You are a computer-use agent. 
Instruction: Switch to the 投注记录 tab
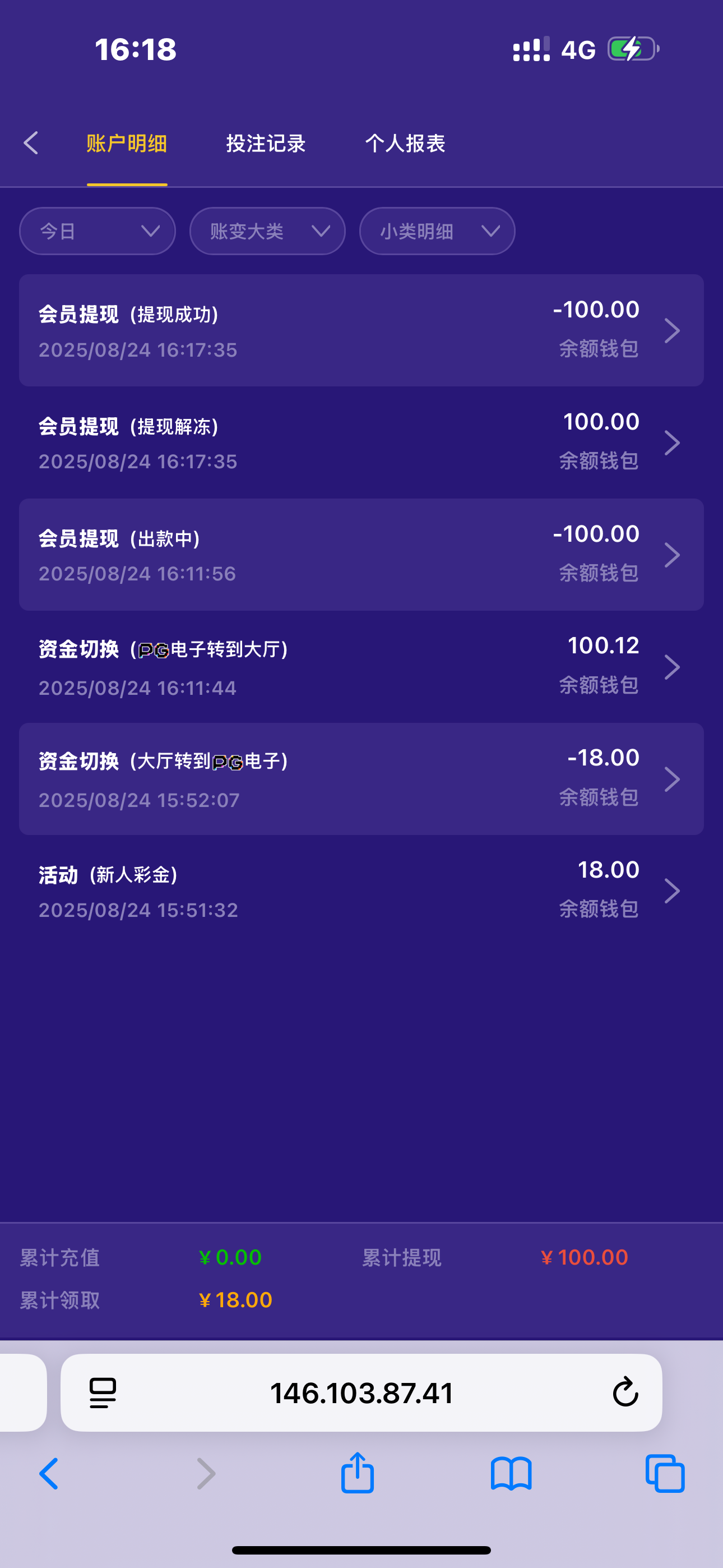pos(266,144)
